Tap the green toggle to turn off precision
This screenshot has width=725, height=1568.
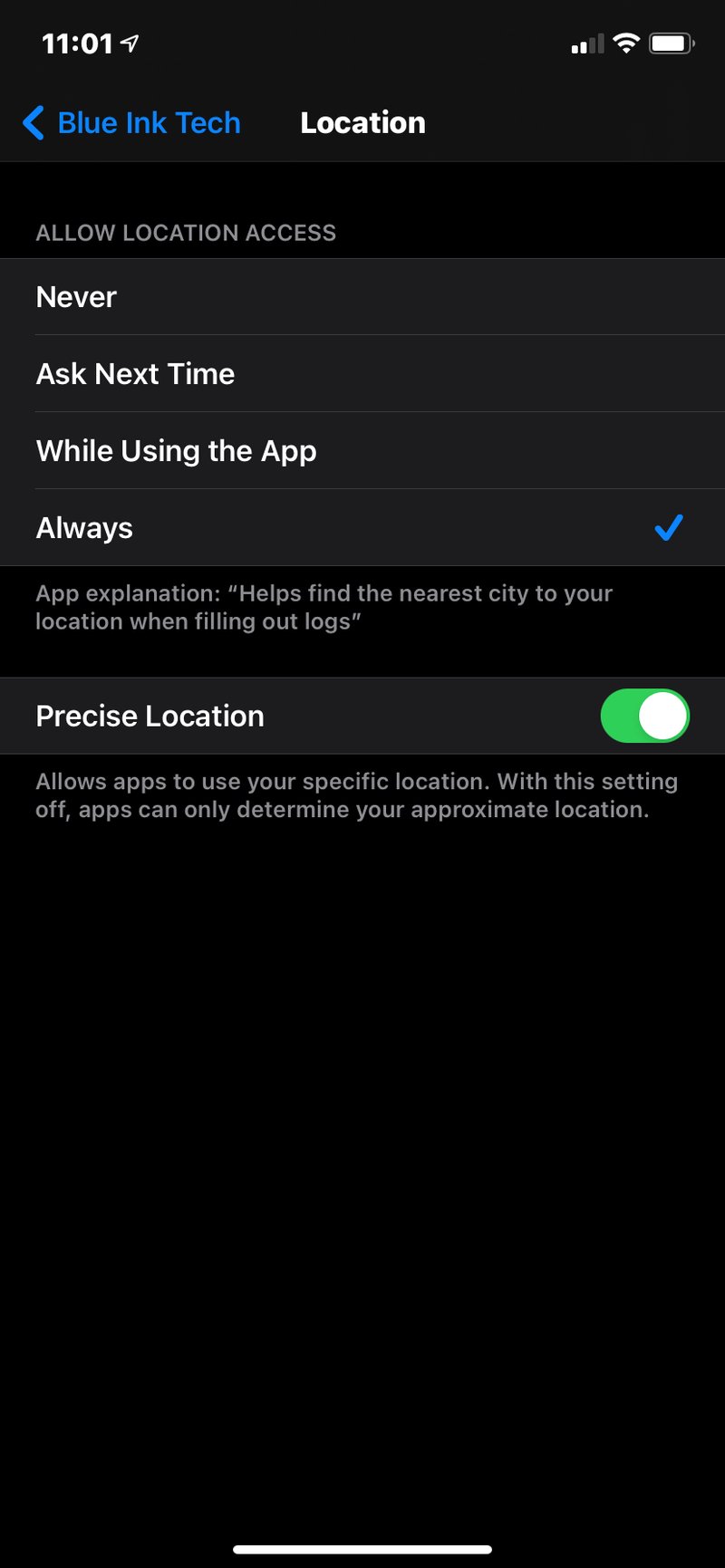[x=644, y=716]
